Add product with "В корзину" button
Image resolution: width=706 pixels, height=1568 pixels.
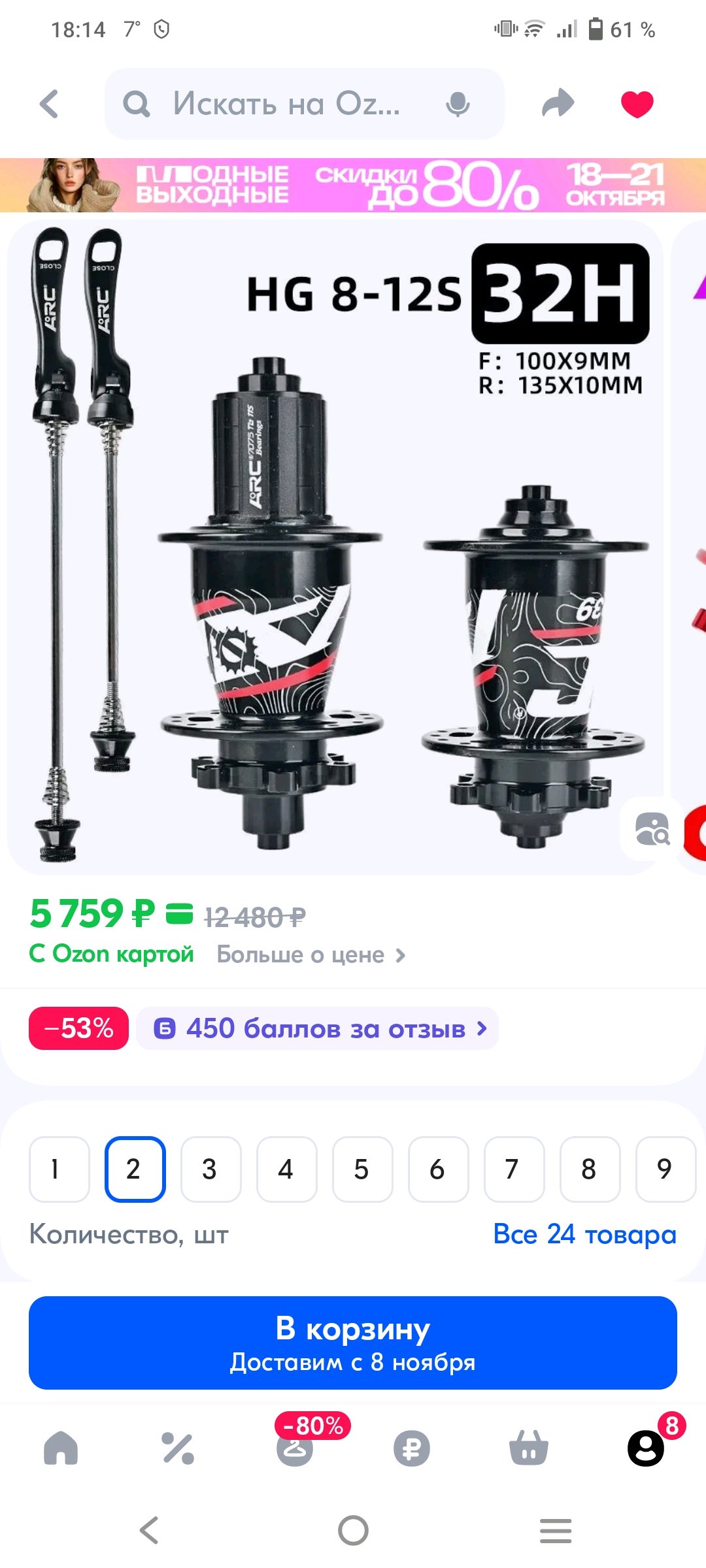[353, 1343]
